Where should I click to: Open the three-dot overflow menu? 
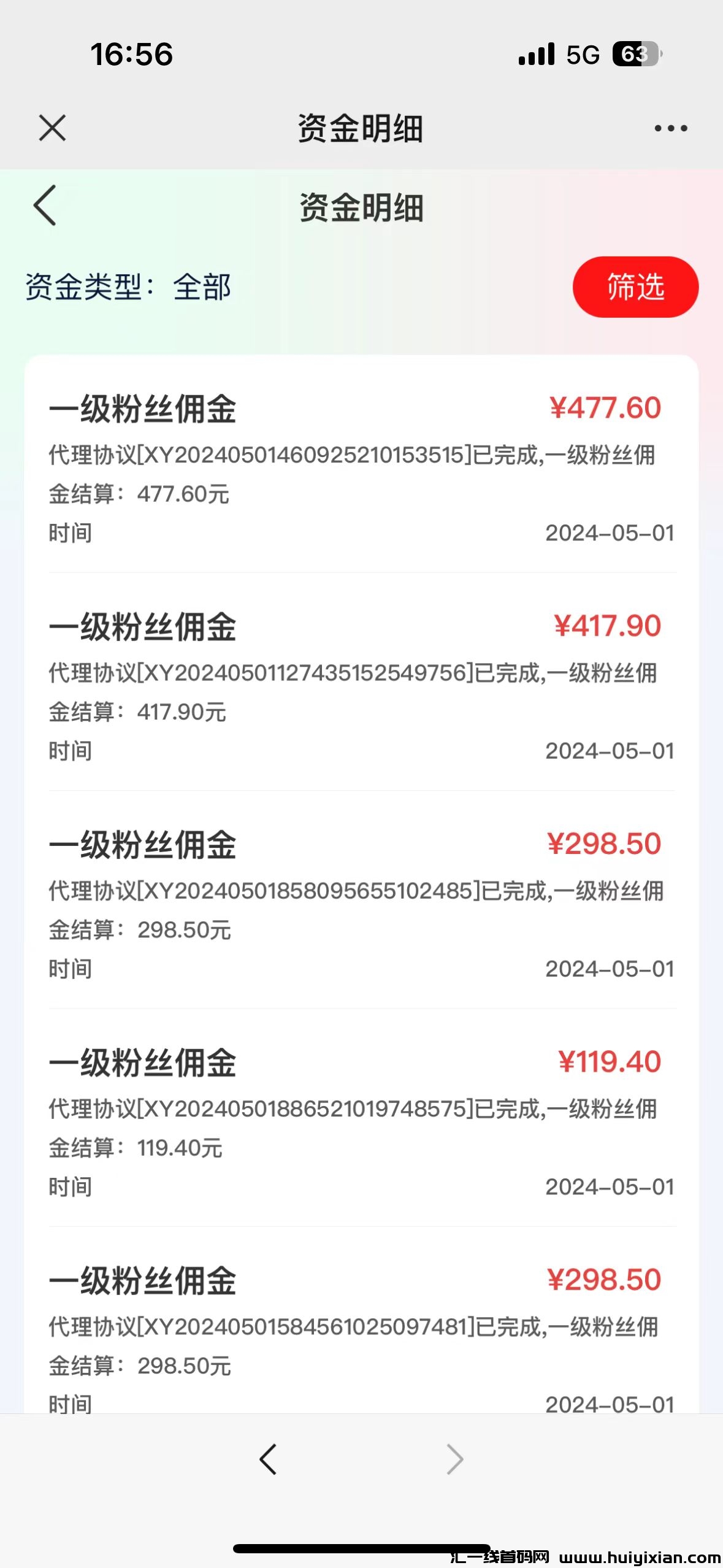[x=670, y=128]
